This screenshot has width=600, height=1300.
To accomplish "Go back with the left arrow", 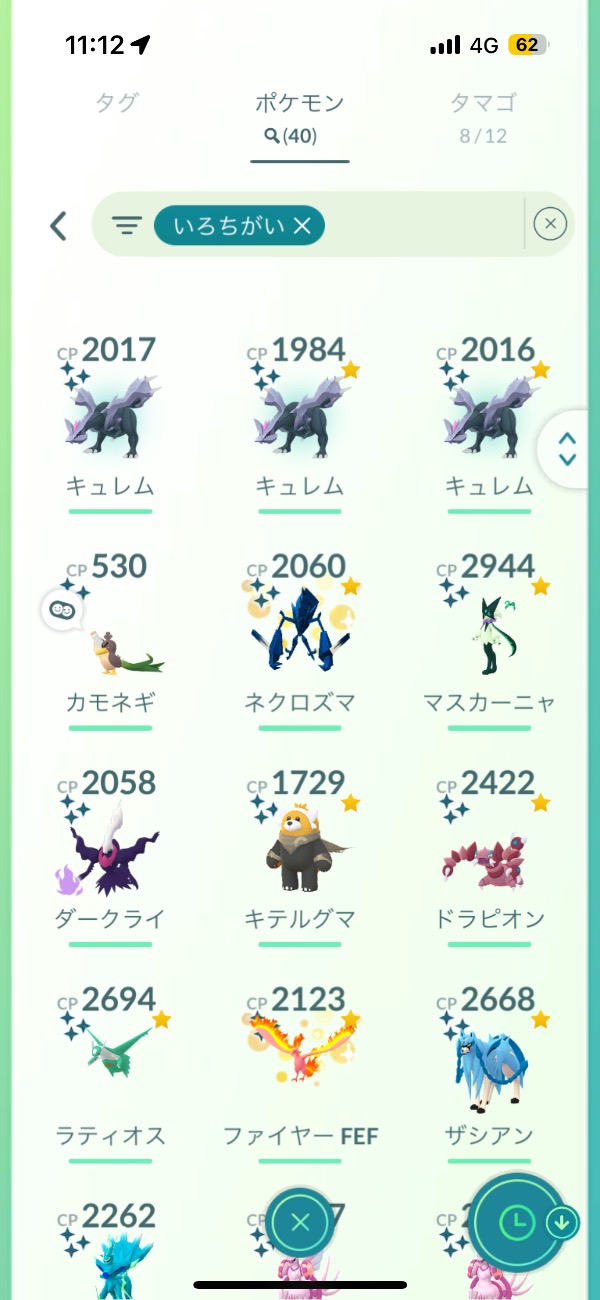I will [58, 226].
